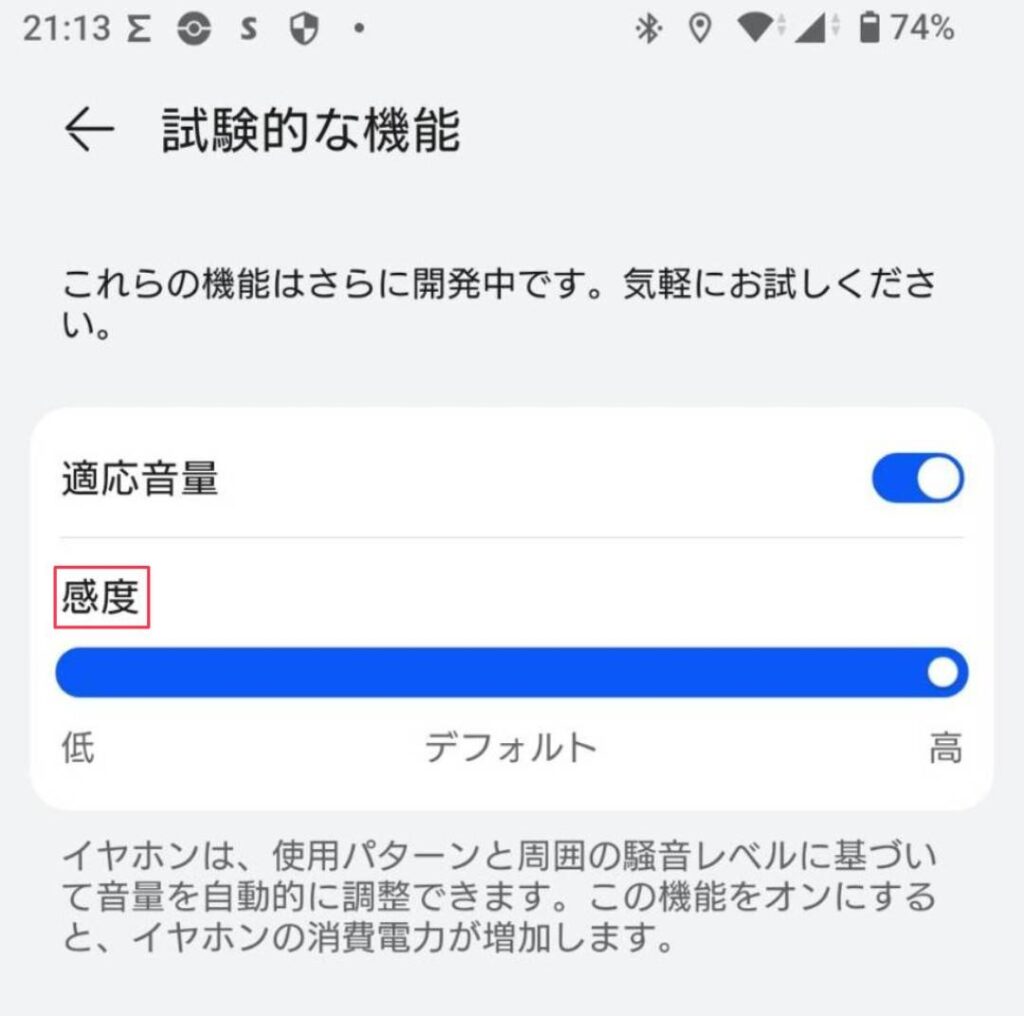
Task: Set 感度 slider to デフォルト position
Action: pos(511,673)
